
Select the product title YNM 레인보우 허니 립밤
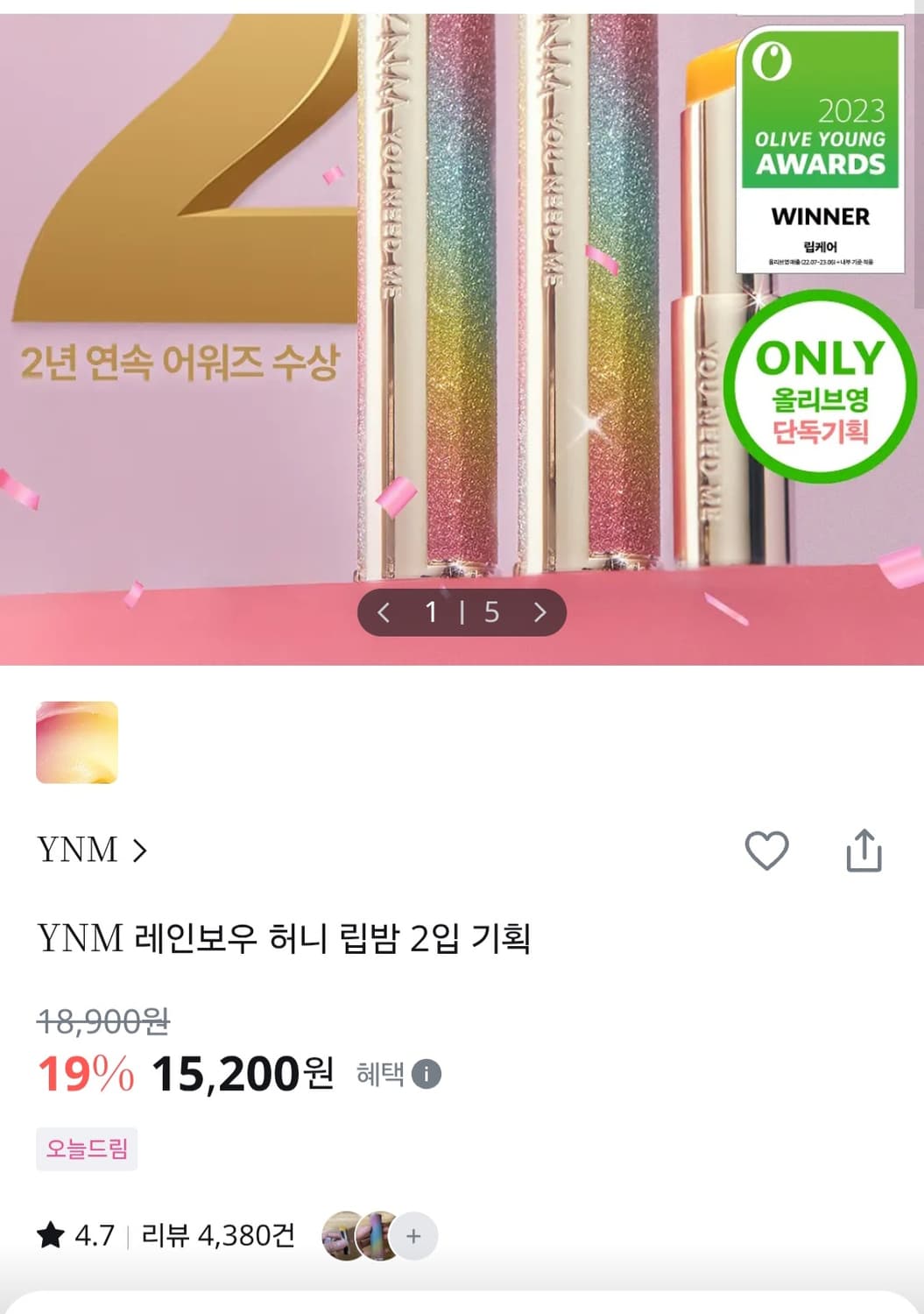pyautogui.click(x=289, y=936)
